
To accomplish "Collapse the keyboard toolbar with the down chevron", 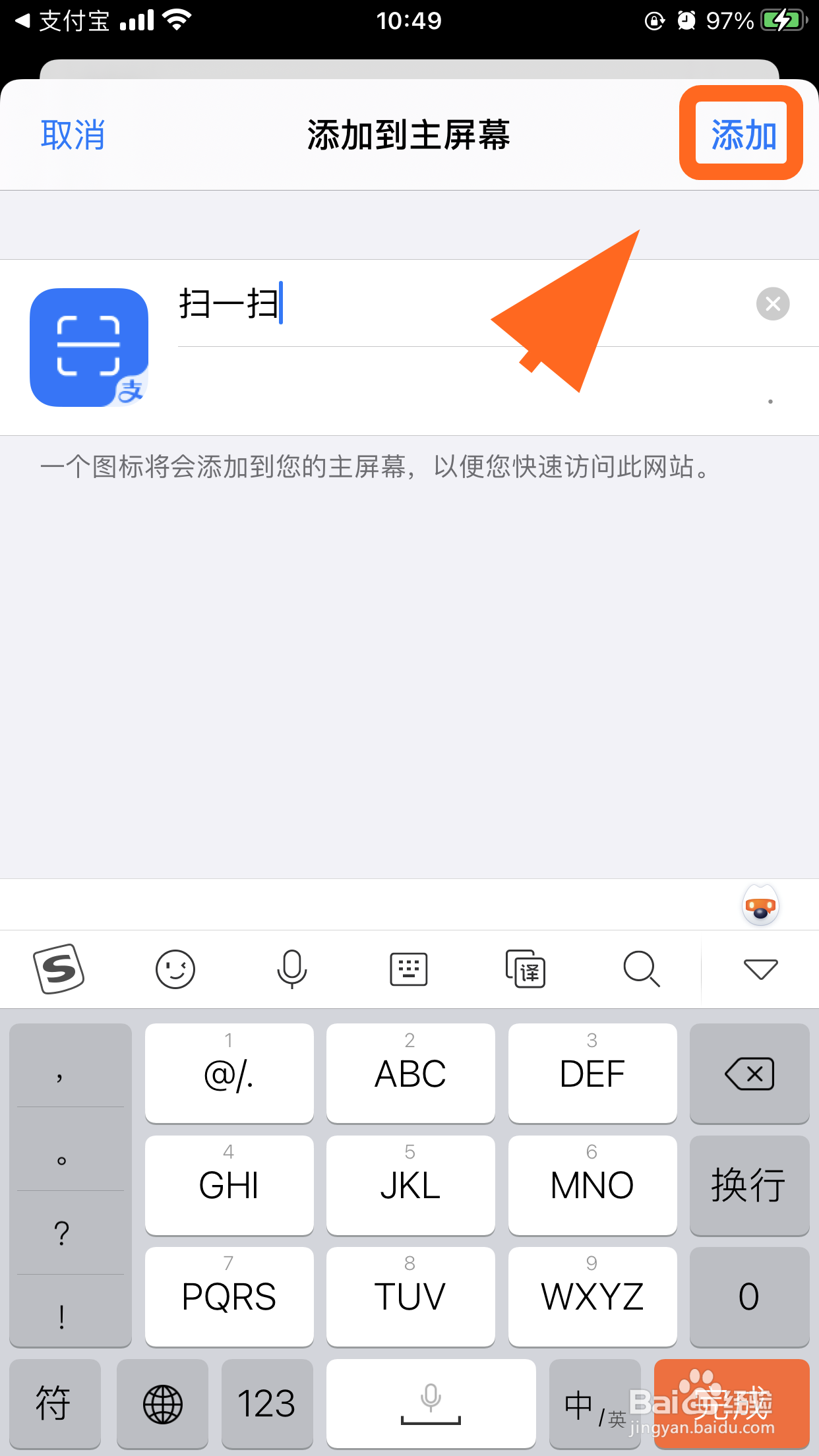I will [761, 969].
